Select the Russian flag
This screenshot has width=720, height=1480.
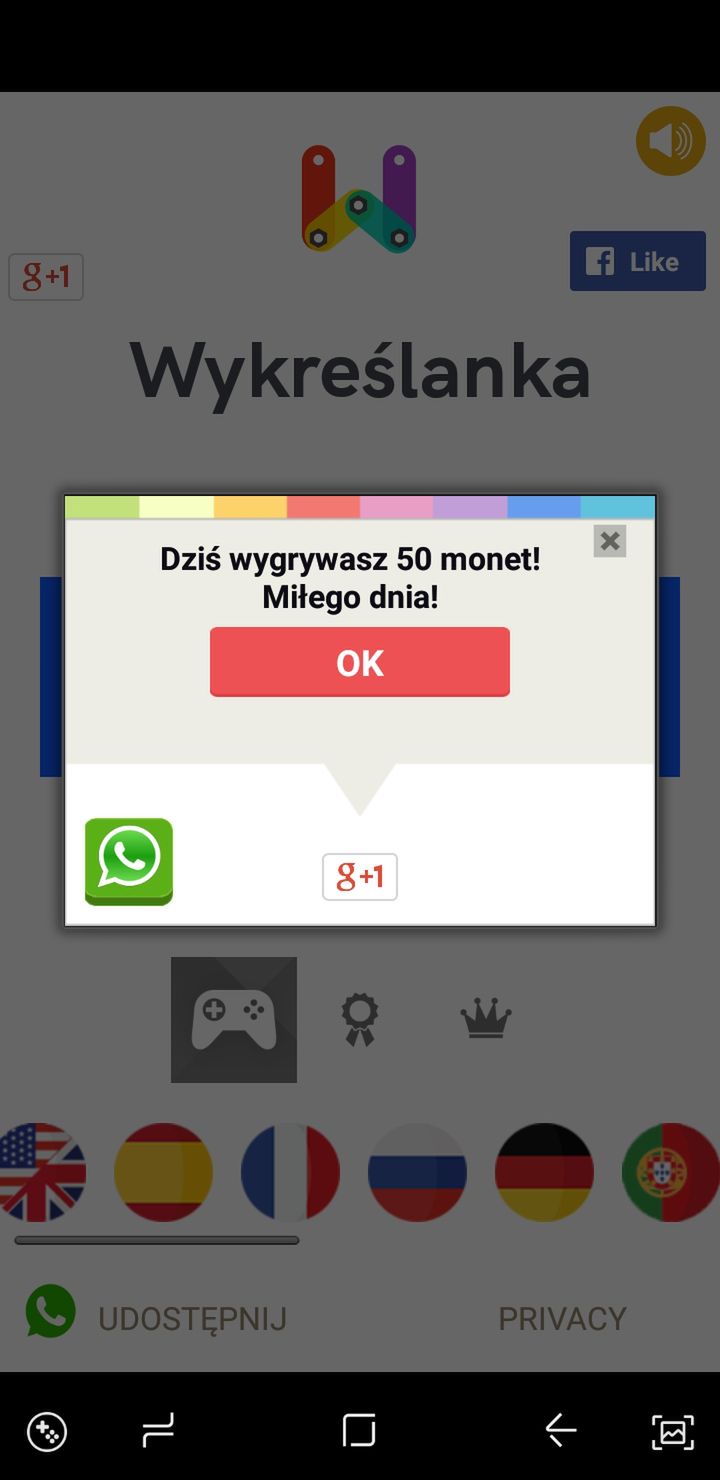417,1172
